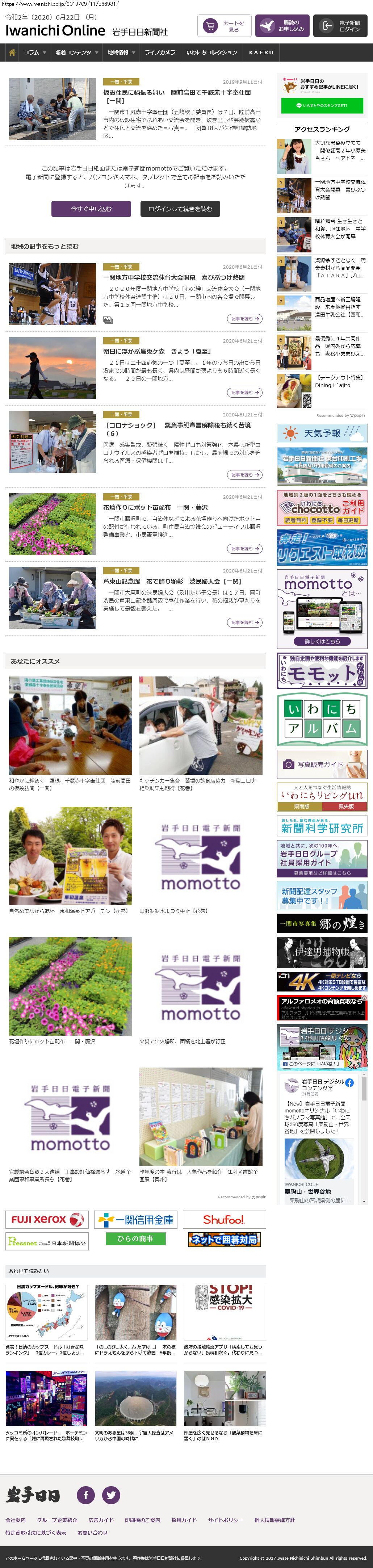Open 電子新聞ログイン button
The image size is (373, 1568).
click(341, 26)
